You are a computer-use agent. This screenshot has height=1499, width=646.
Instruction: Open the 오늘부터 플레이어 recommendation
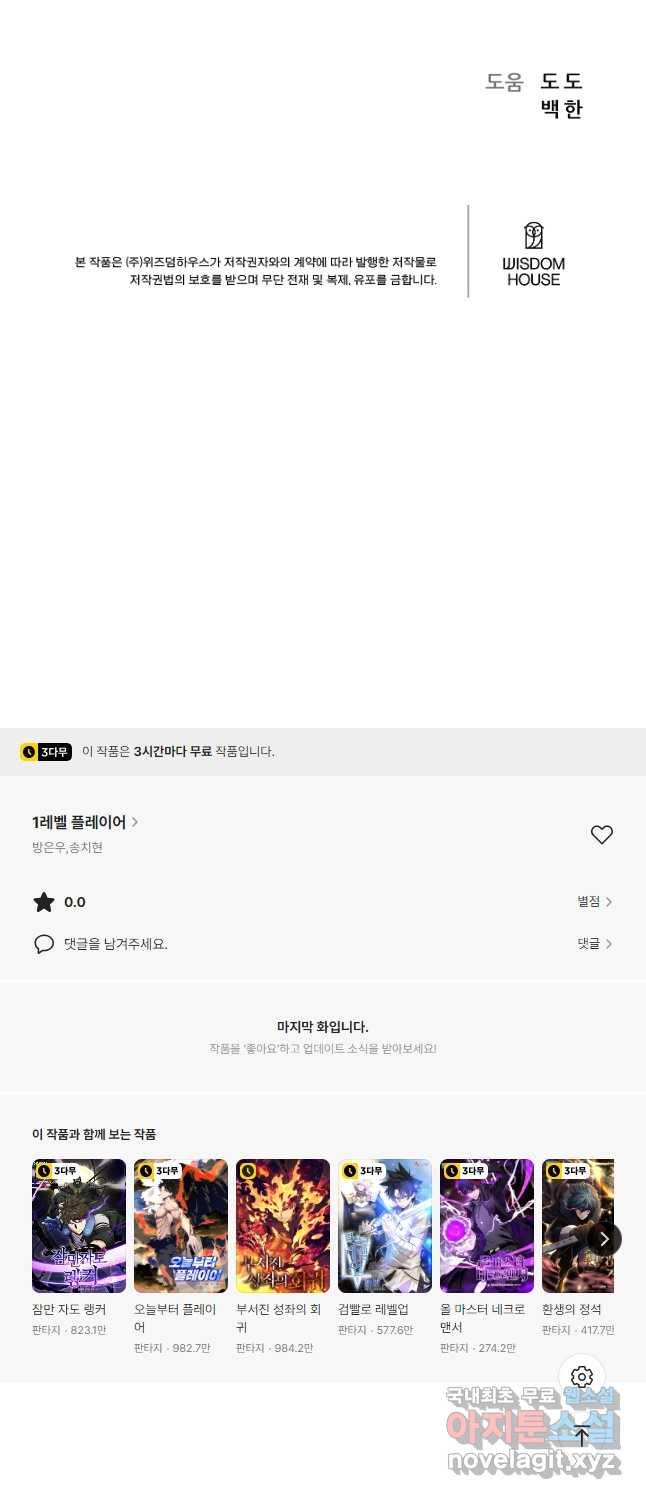pyautogui.click(x=181, y=1226)
